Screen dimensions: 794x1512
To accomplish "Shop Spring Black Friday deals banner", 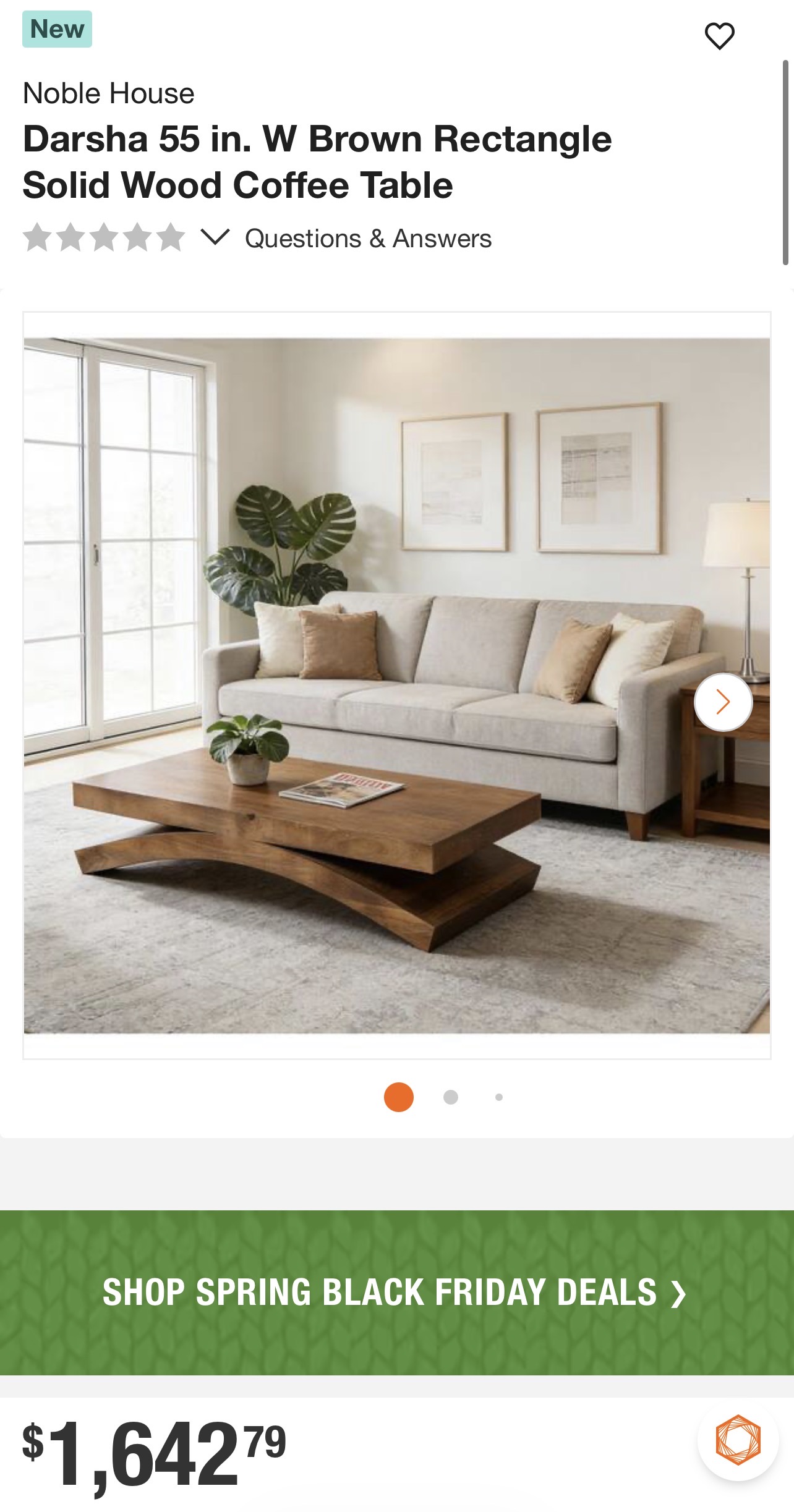I will pyautogui.click(x=397, y=1293).
